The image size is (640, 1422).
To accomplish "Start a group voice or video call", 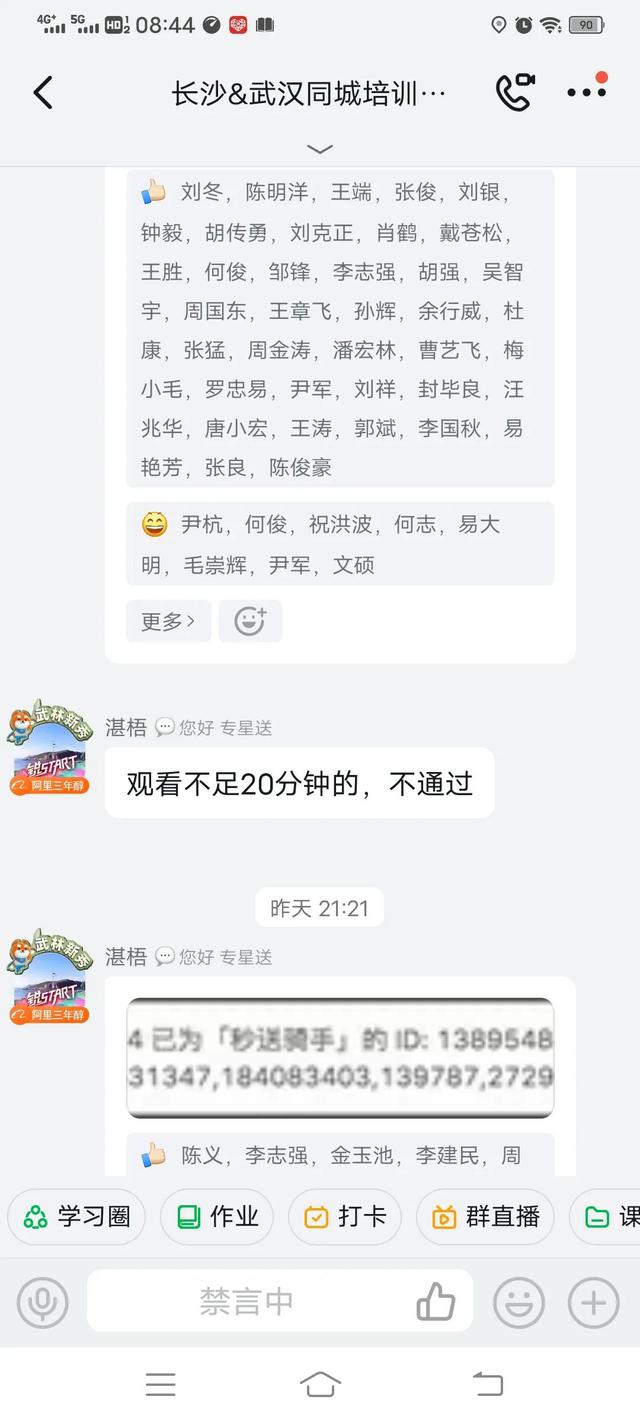I will coord(515,93).
